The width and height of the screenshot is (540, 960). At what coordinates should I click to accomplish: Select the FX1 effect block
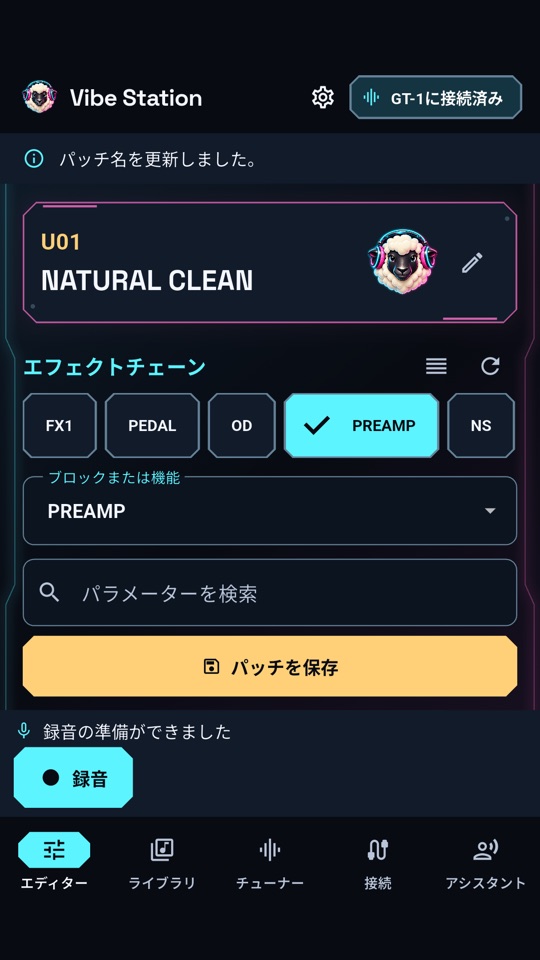tap(59, 426)
